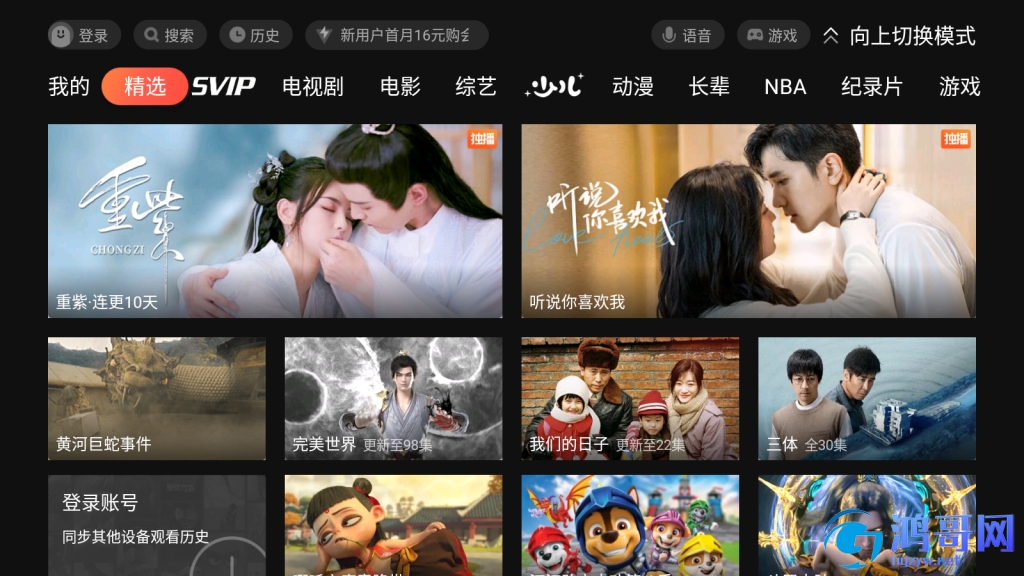Tap the 登录 login button

pos(84,35)
